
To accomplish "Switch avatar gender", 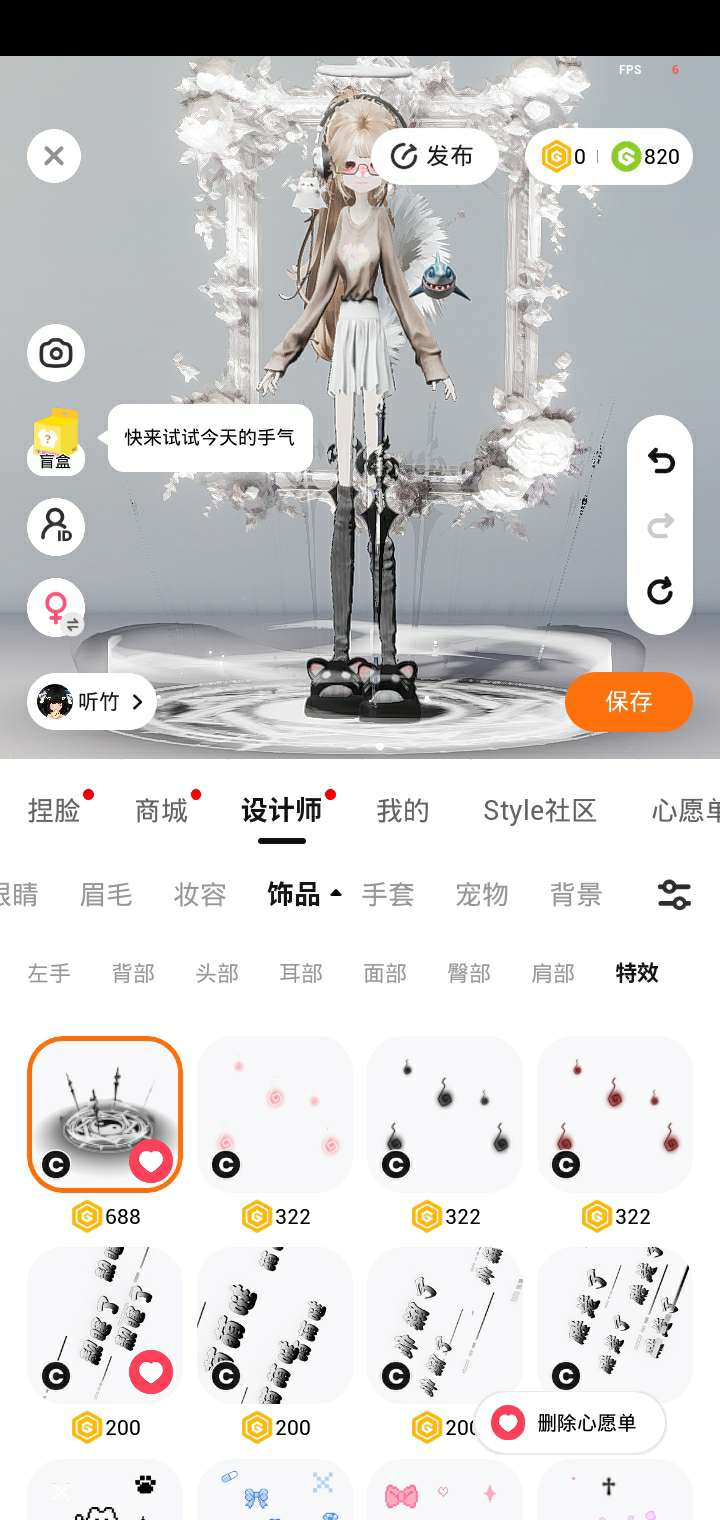I will [55, 607].
